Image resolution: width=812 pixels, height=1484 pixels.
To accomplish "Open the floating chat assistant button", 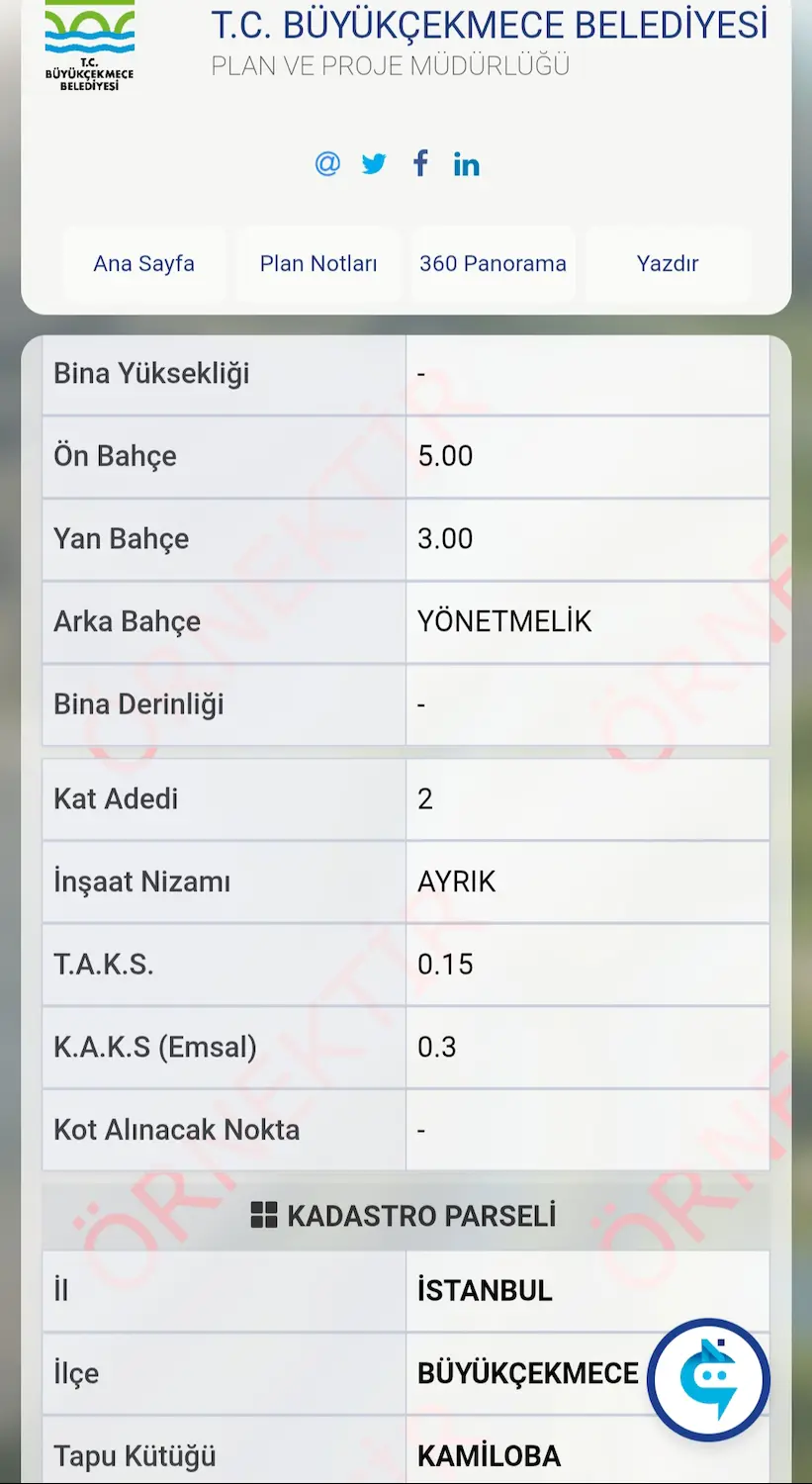I will click(x=708, y=1379).
